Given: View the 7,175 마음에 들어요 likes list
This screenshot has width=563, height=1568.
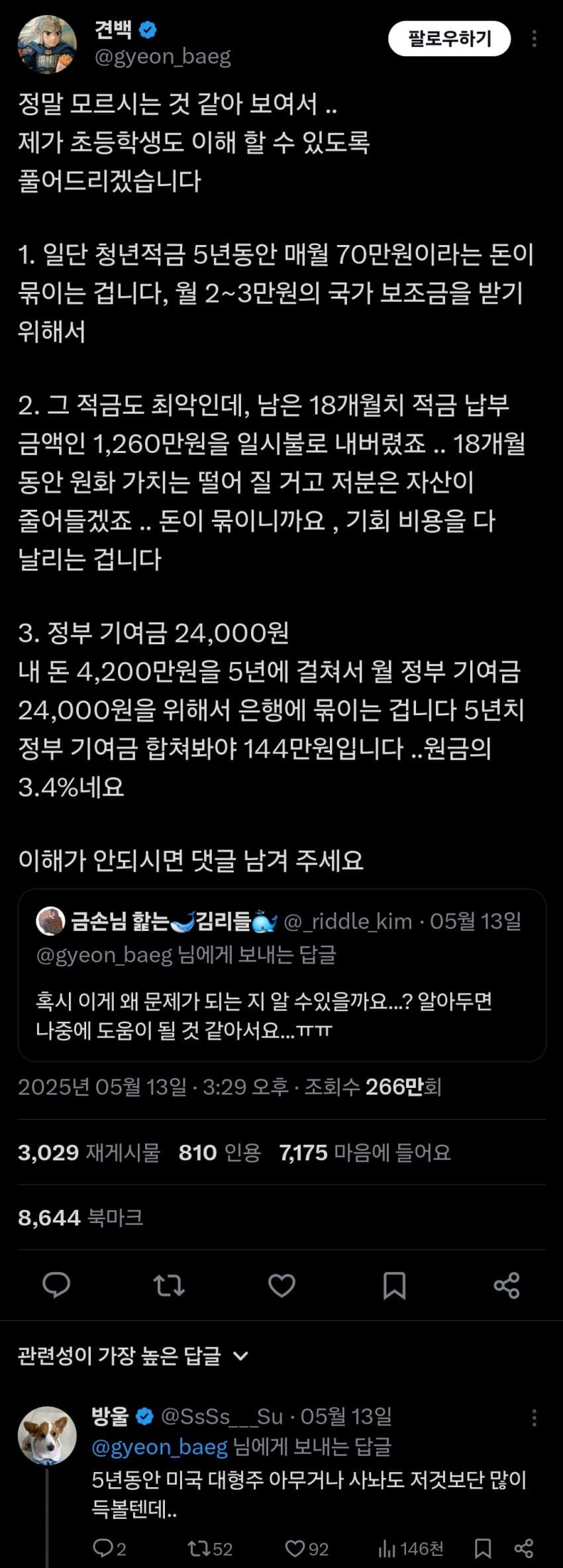Looking at the screenshot, I should pos(365,1153).
